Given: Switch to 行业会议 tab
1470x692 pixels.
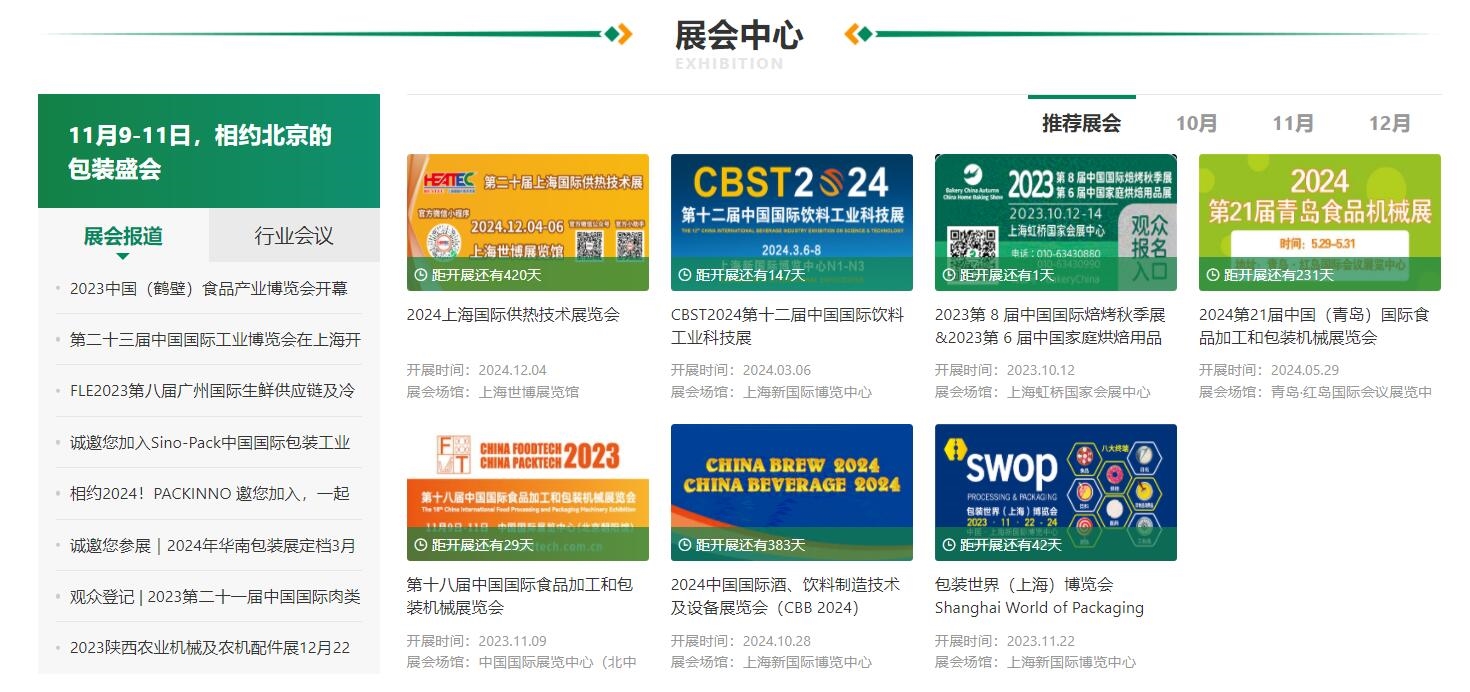Looking at the screenshot, I should point(294,236).
